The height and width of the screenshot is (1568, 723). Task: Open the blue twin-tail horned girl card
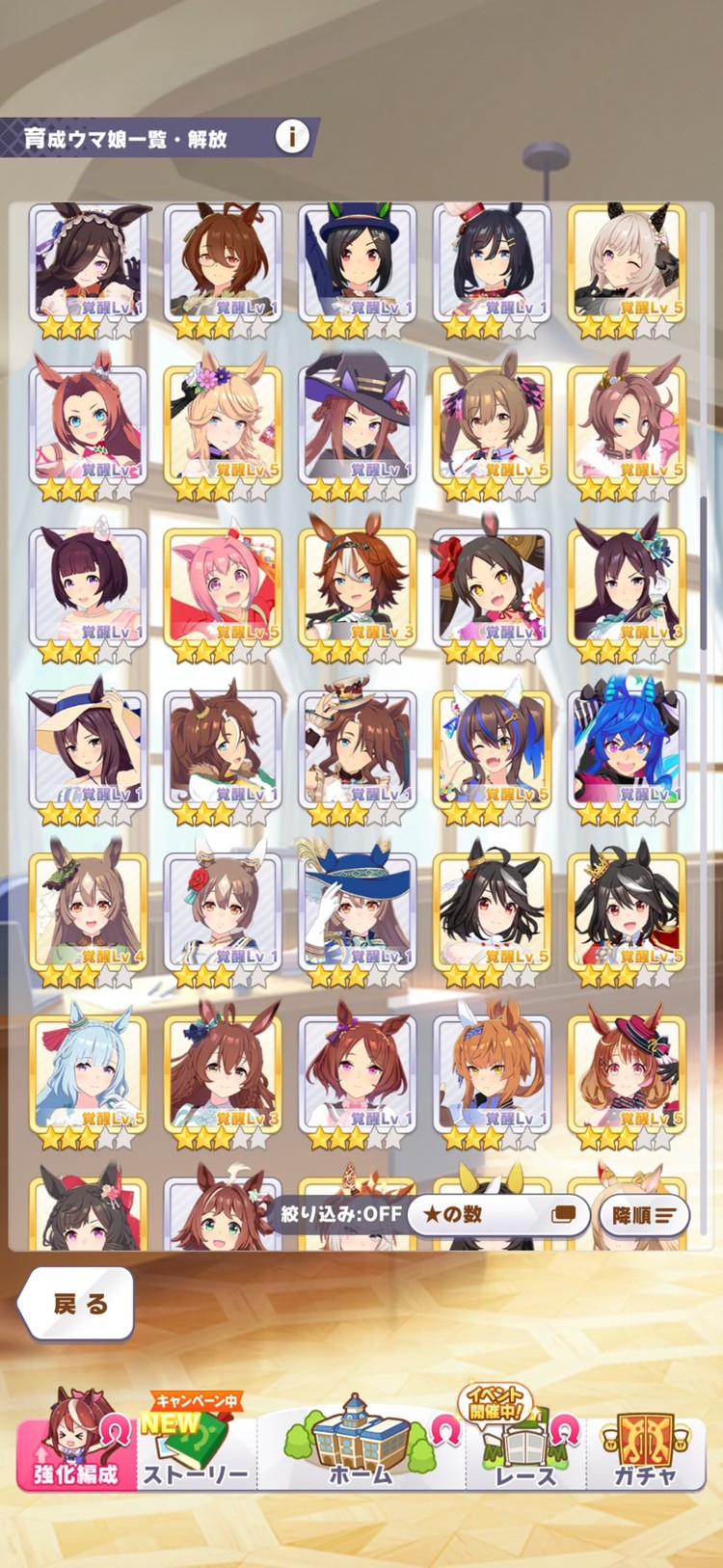pos(627,748)
